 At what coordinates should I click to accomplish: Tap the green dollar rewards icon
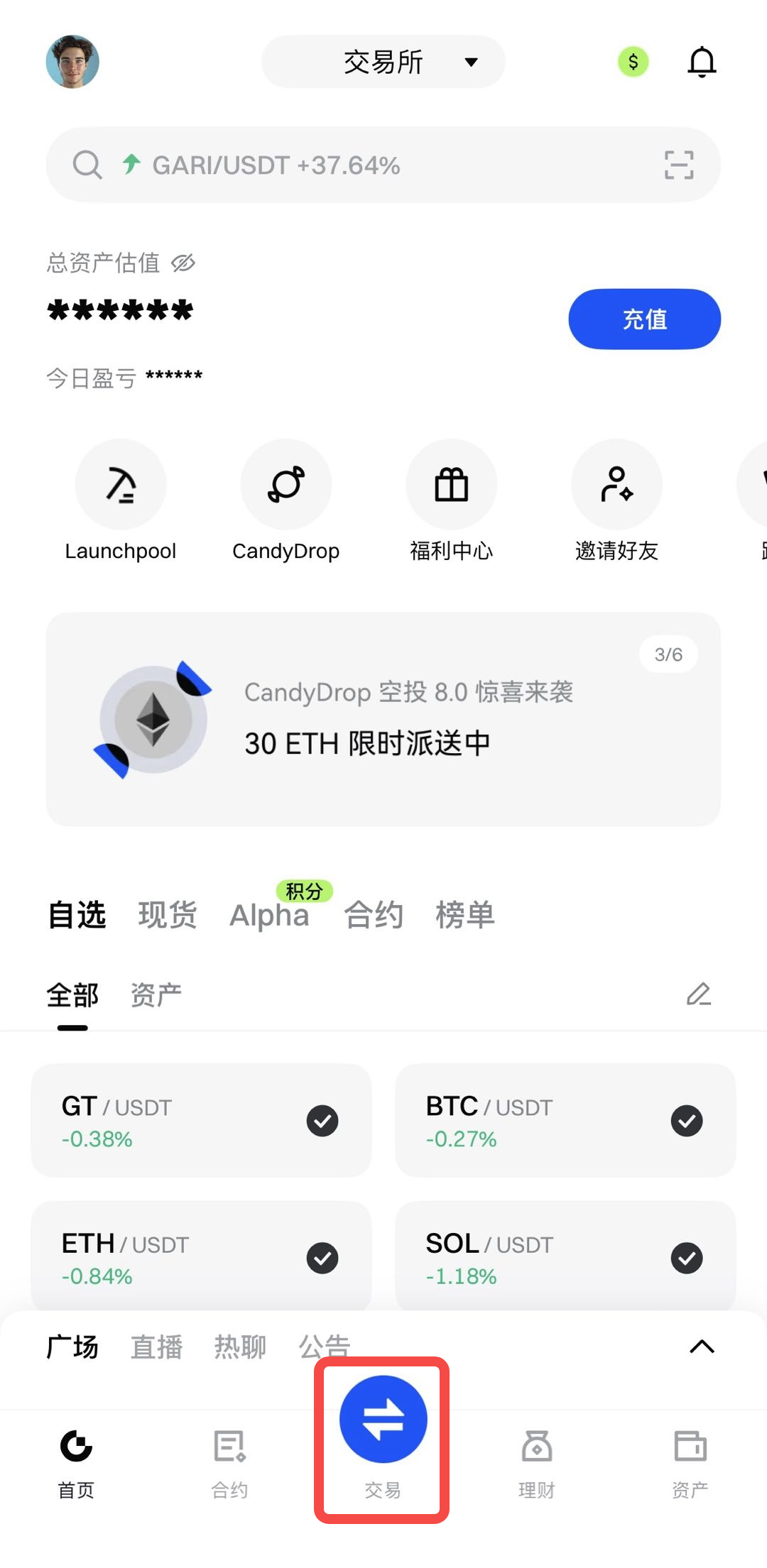tap(633, 62)
